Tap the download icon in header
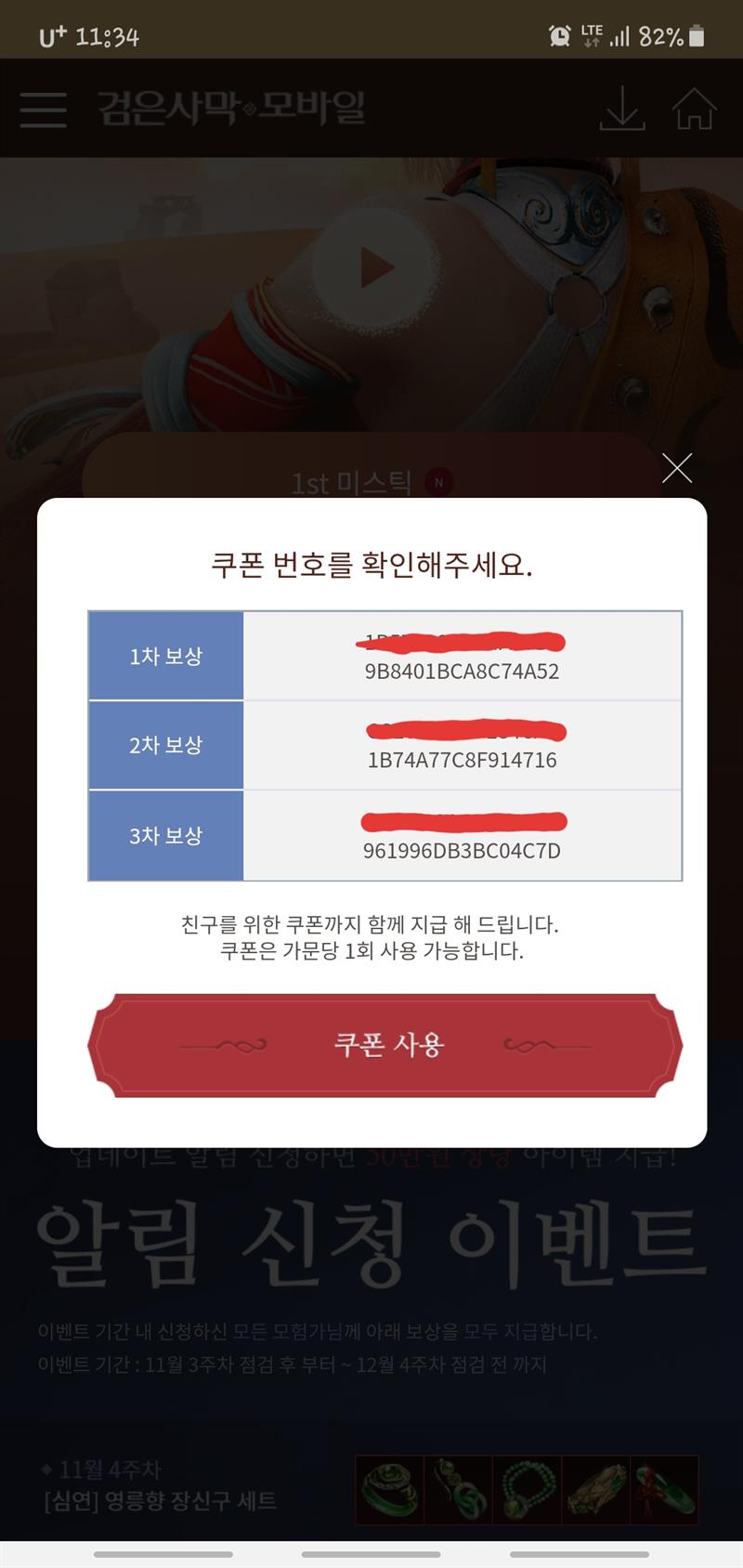The height and width of the screenshot is (1568, 743). tap(621, 109)
